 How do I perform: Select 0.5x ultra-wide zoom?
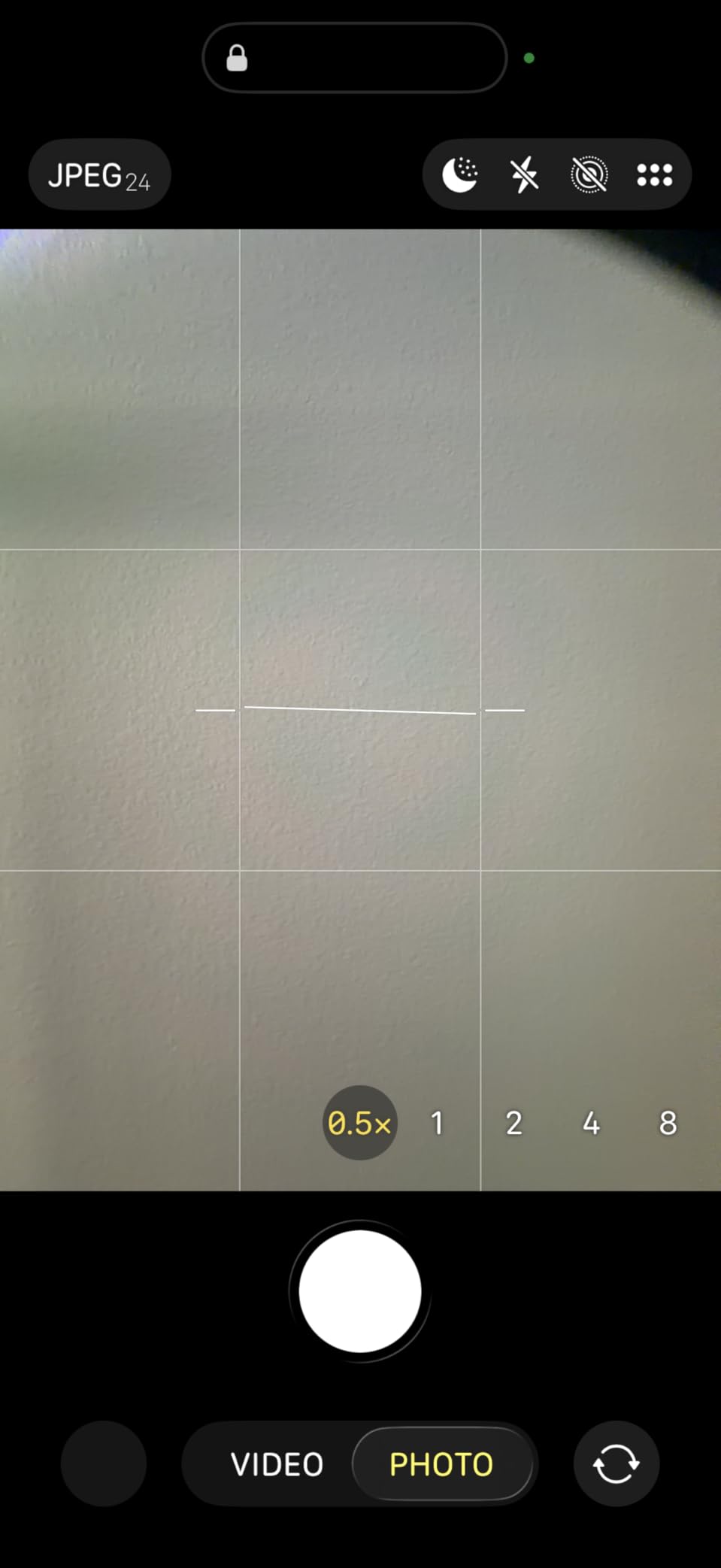[359, 1122]
